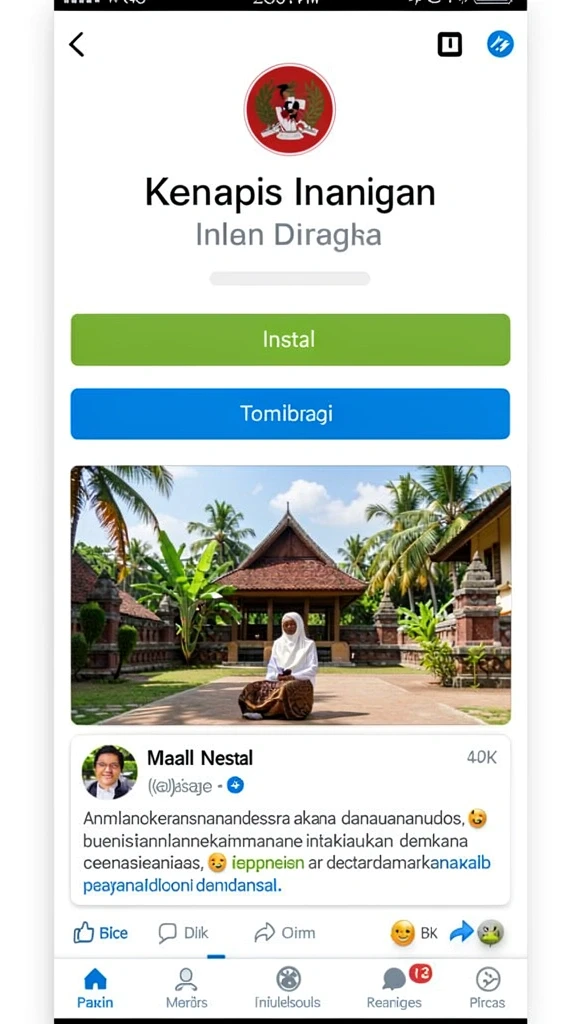
Task: Switch to the Pircas tab
Action: [487, 988]
